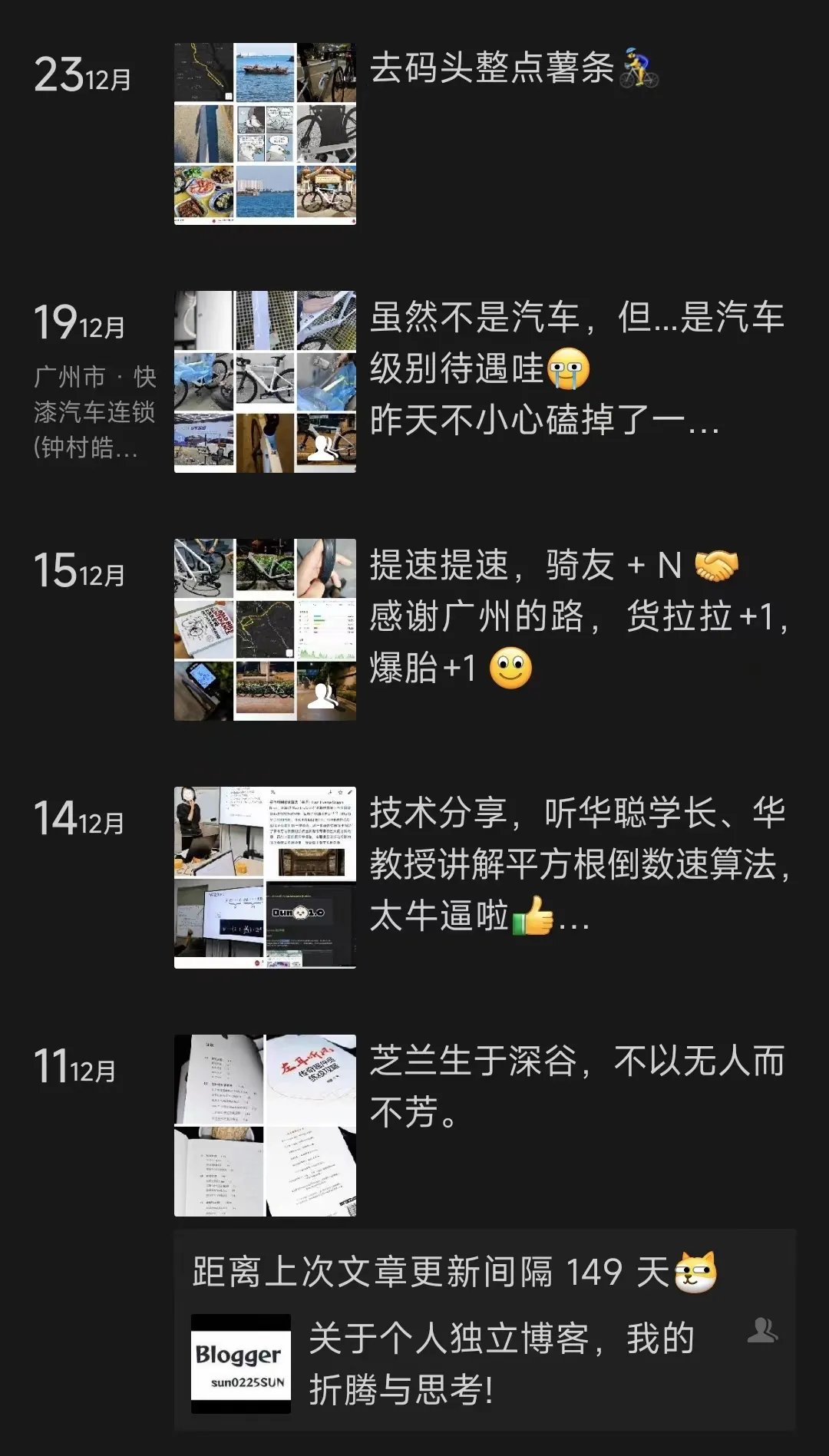
Task: Open the 14 Dec 技术分享 post
Action: click(576, 864)
